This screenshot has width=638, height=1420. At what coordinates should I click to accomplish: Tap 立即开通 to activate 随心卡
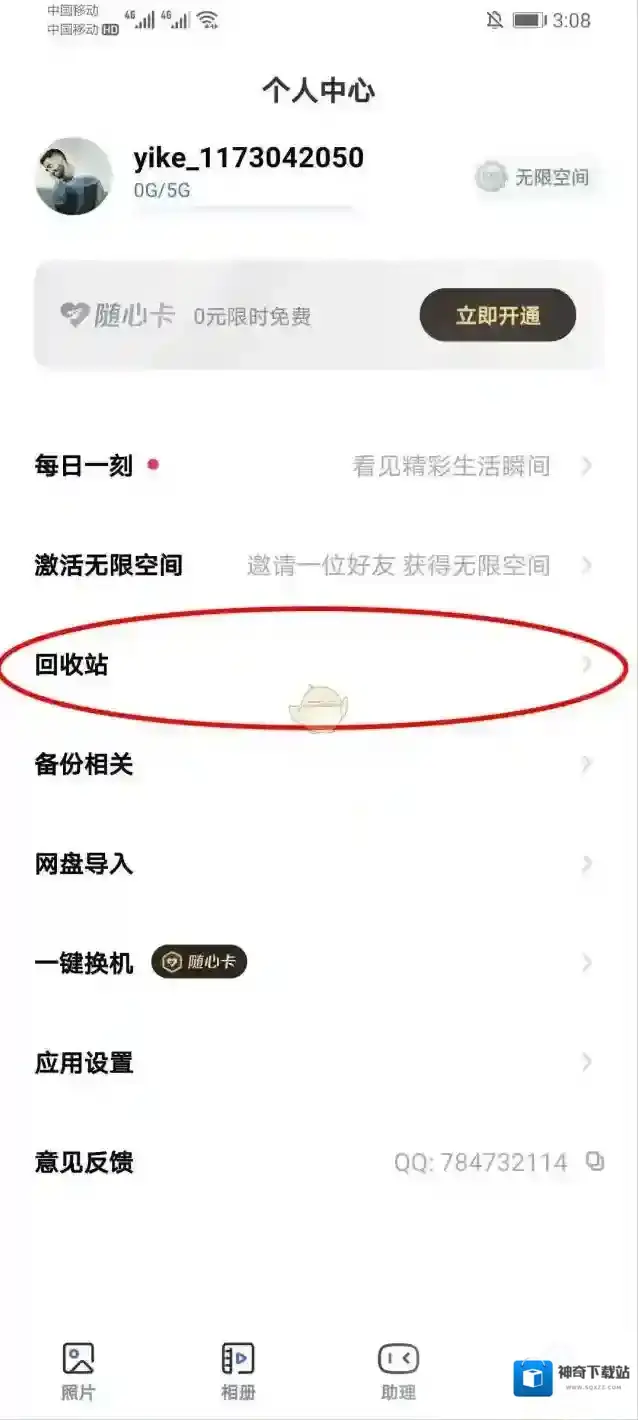497,316
